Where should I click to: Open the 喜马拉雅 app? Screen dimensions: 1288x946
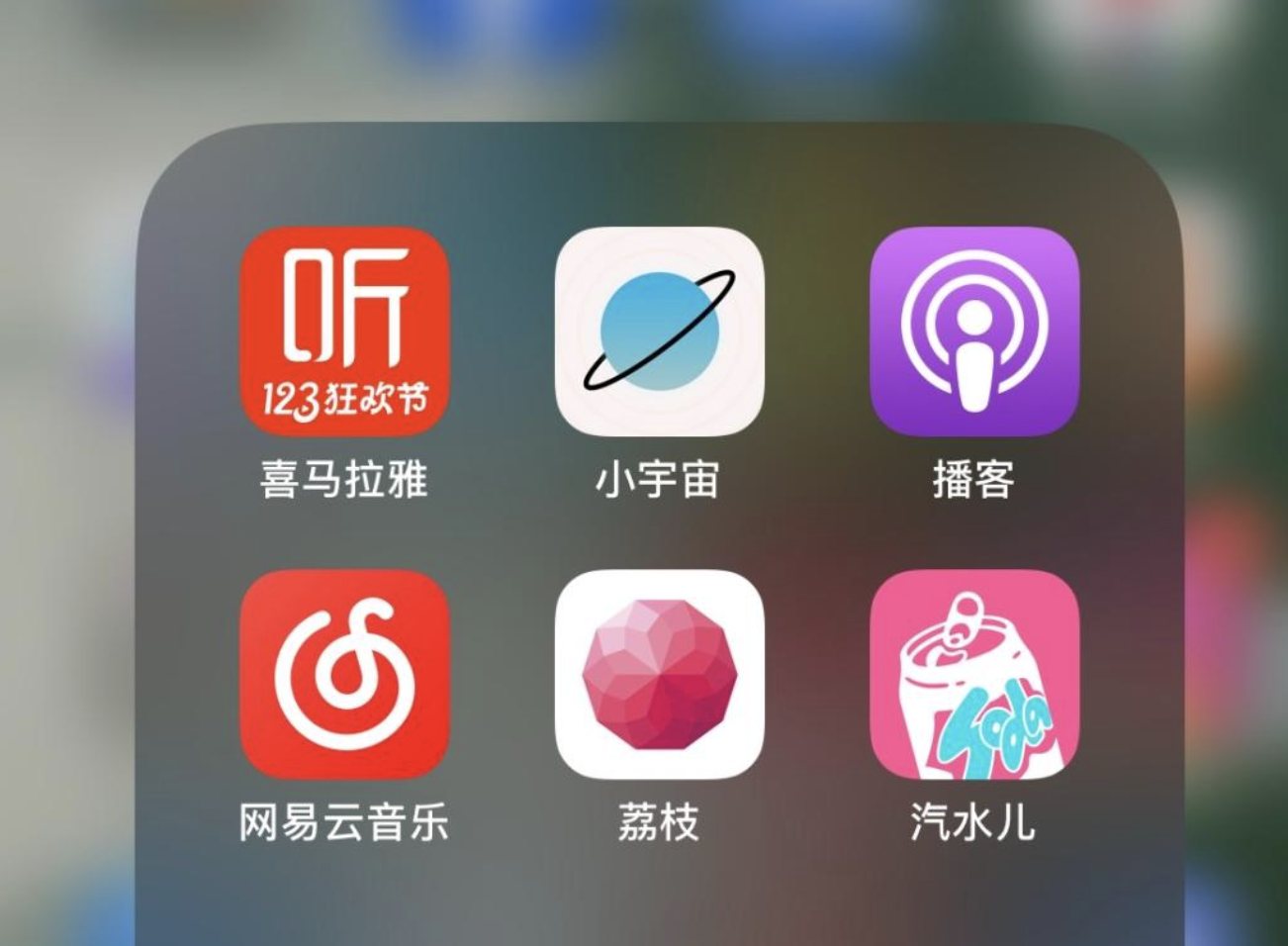click(344, 331)
